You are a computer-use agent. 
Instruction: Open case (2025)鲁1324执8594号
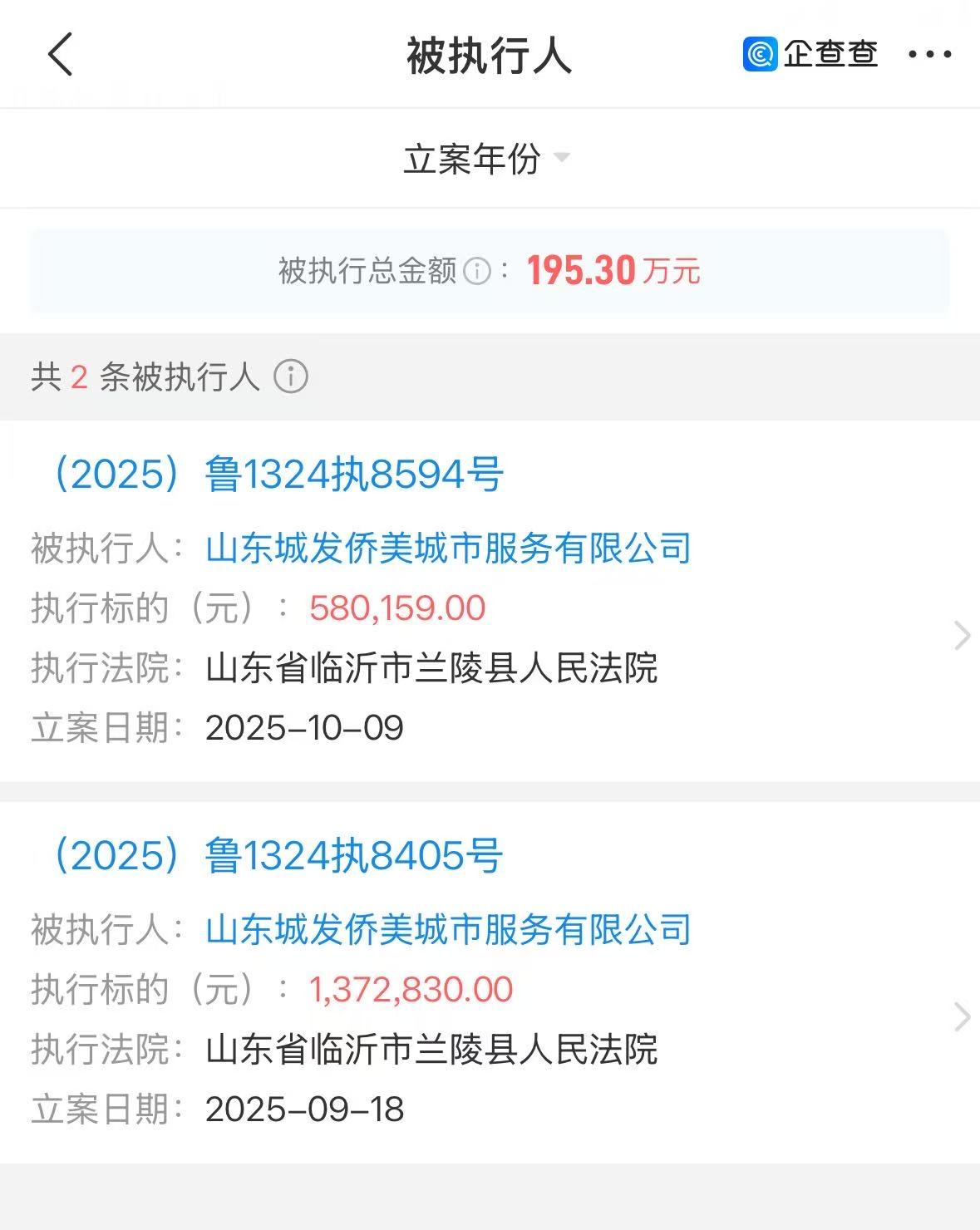(x=277, y=475)
